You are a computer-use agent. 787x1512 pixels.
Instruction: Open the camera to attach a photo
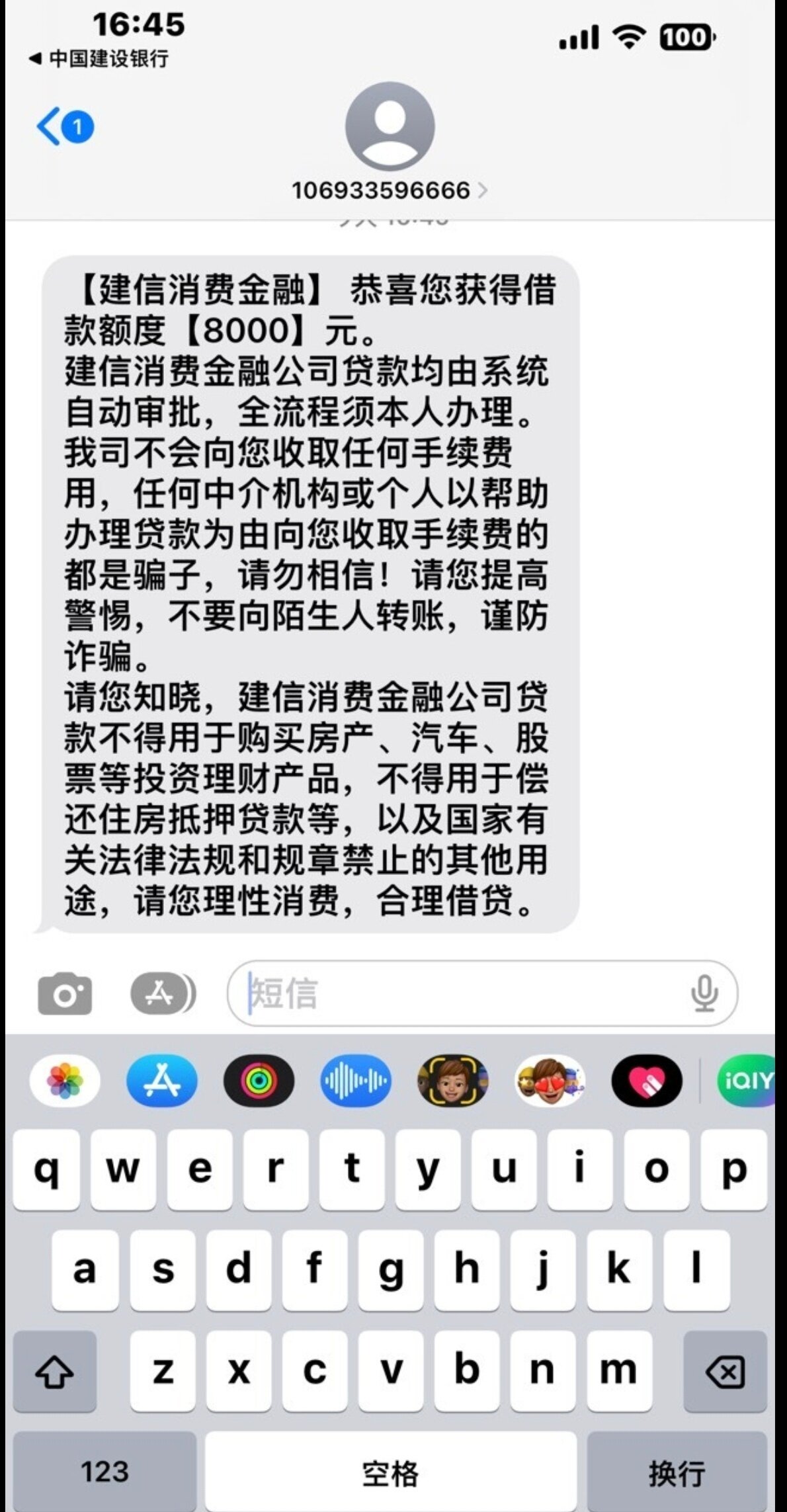pyautogui.click(x=65, y=993)
